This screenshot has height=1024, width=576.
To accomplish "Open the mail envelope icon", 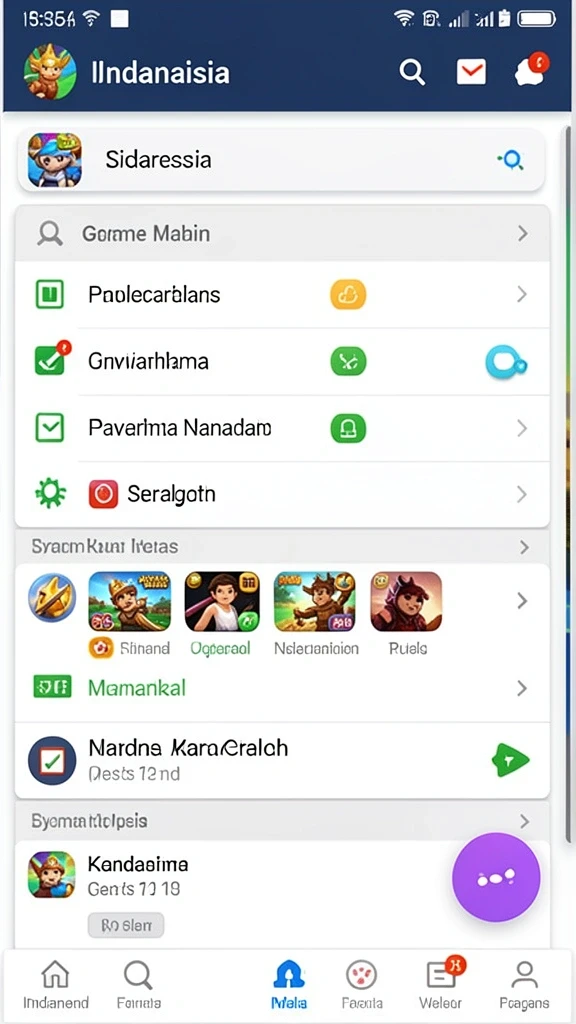I will [471, 71].
